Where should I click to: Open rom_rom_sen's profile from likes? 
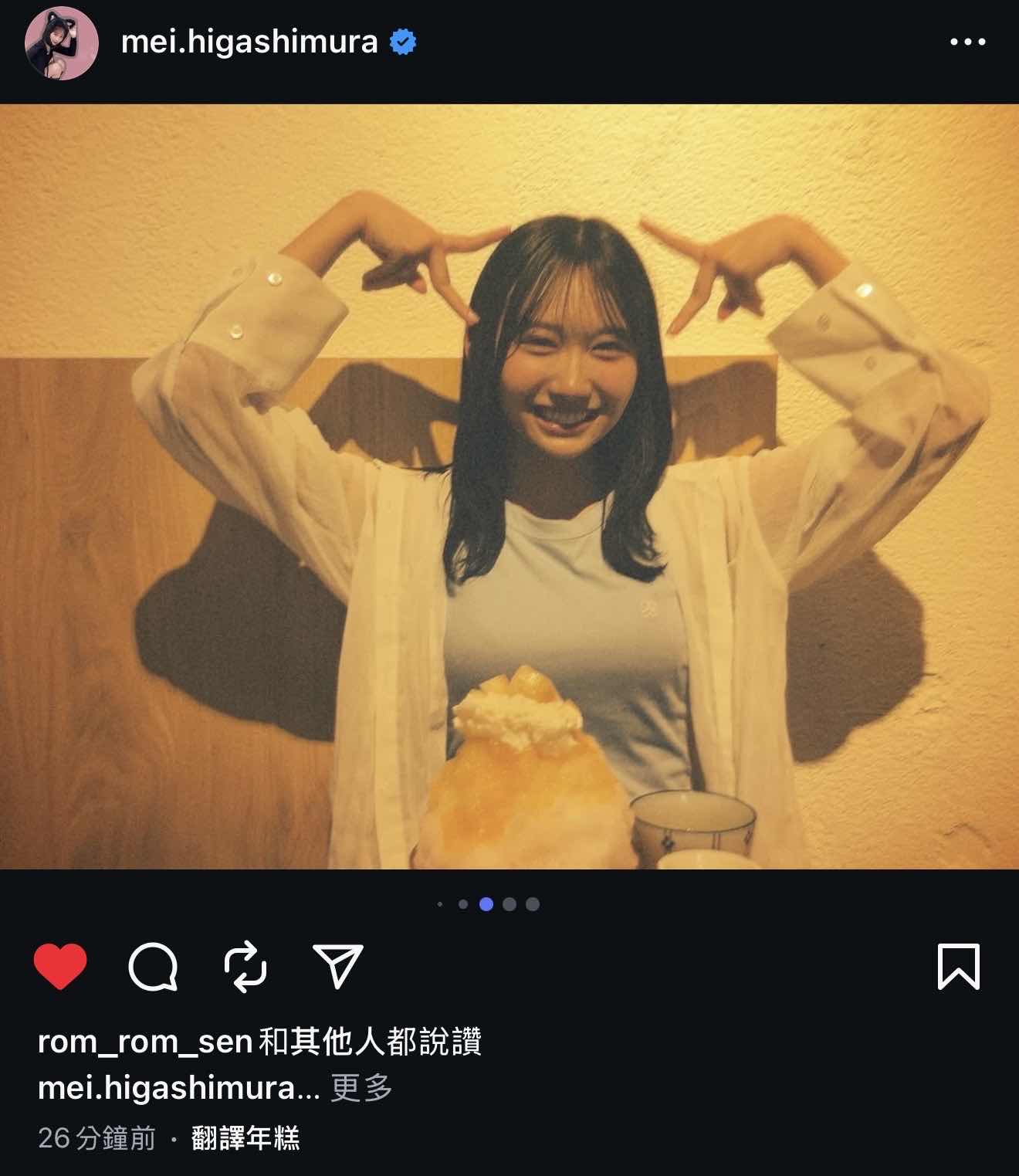coord(145,1042)
